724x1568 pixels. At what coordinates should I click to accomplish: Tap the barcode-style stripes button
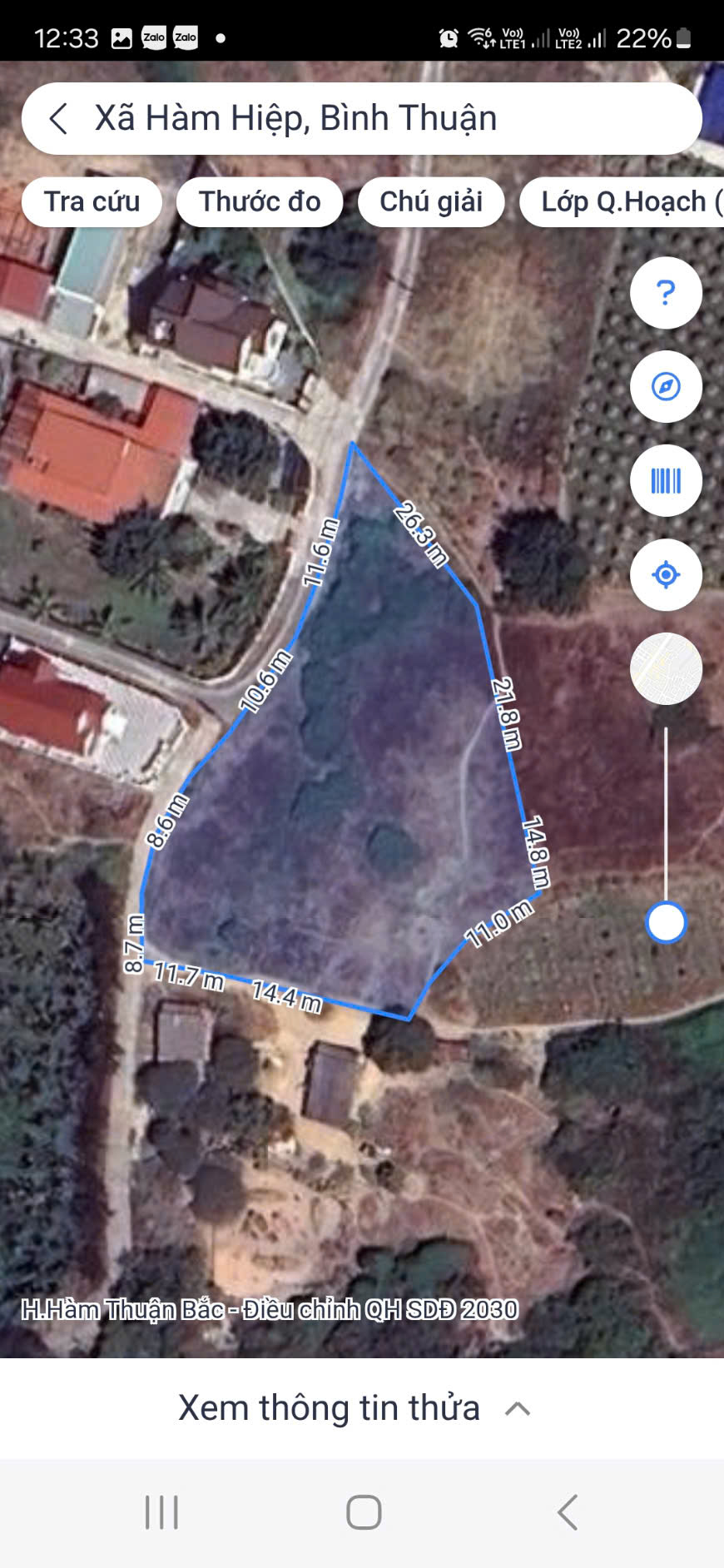(666, 480)
